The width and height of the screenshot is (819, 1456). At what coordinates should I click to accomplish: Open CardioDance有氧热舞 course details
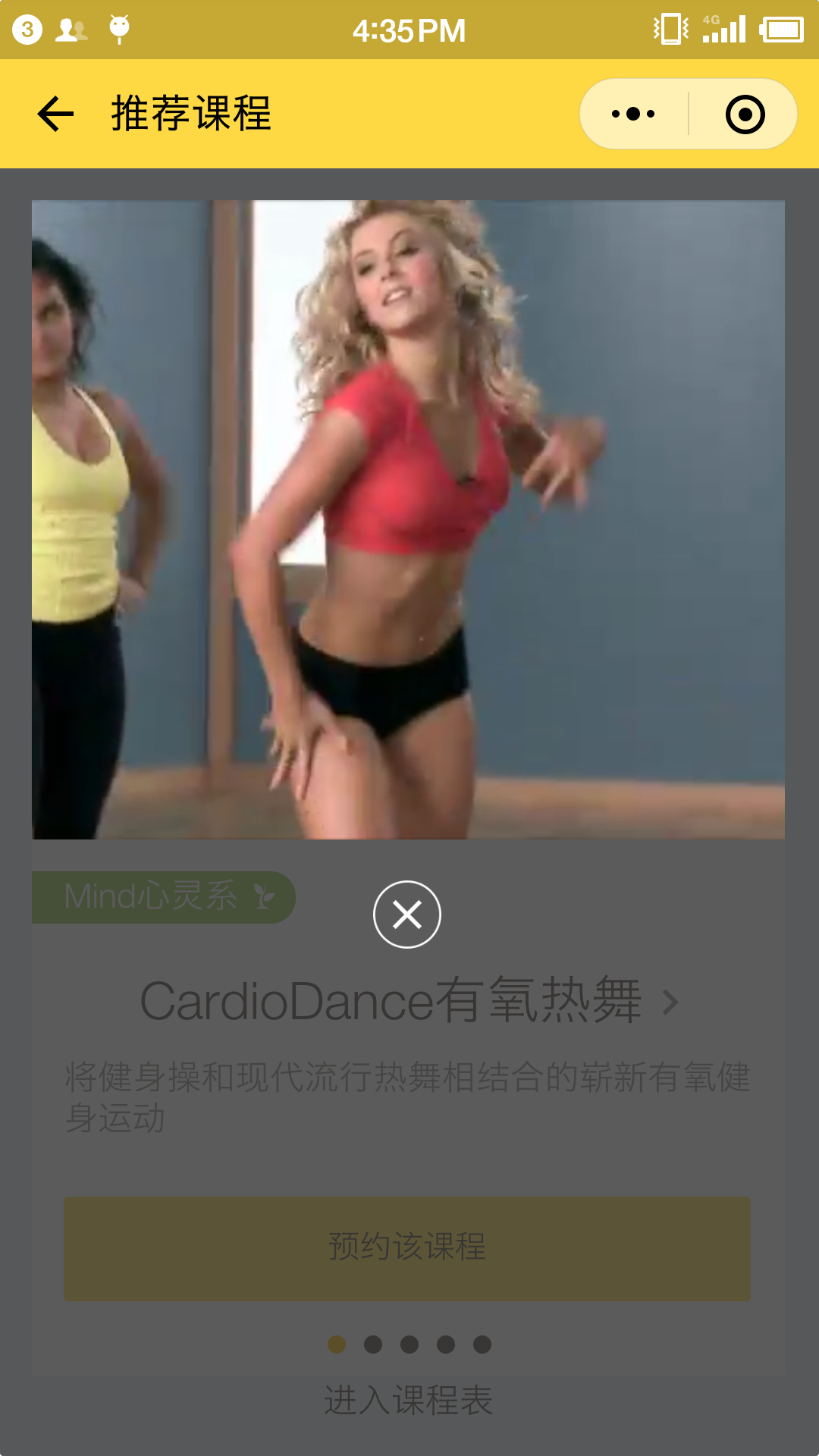pyautogui.click(x=409, y=1001)
